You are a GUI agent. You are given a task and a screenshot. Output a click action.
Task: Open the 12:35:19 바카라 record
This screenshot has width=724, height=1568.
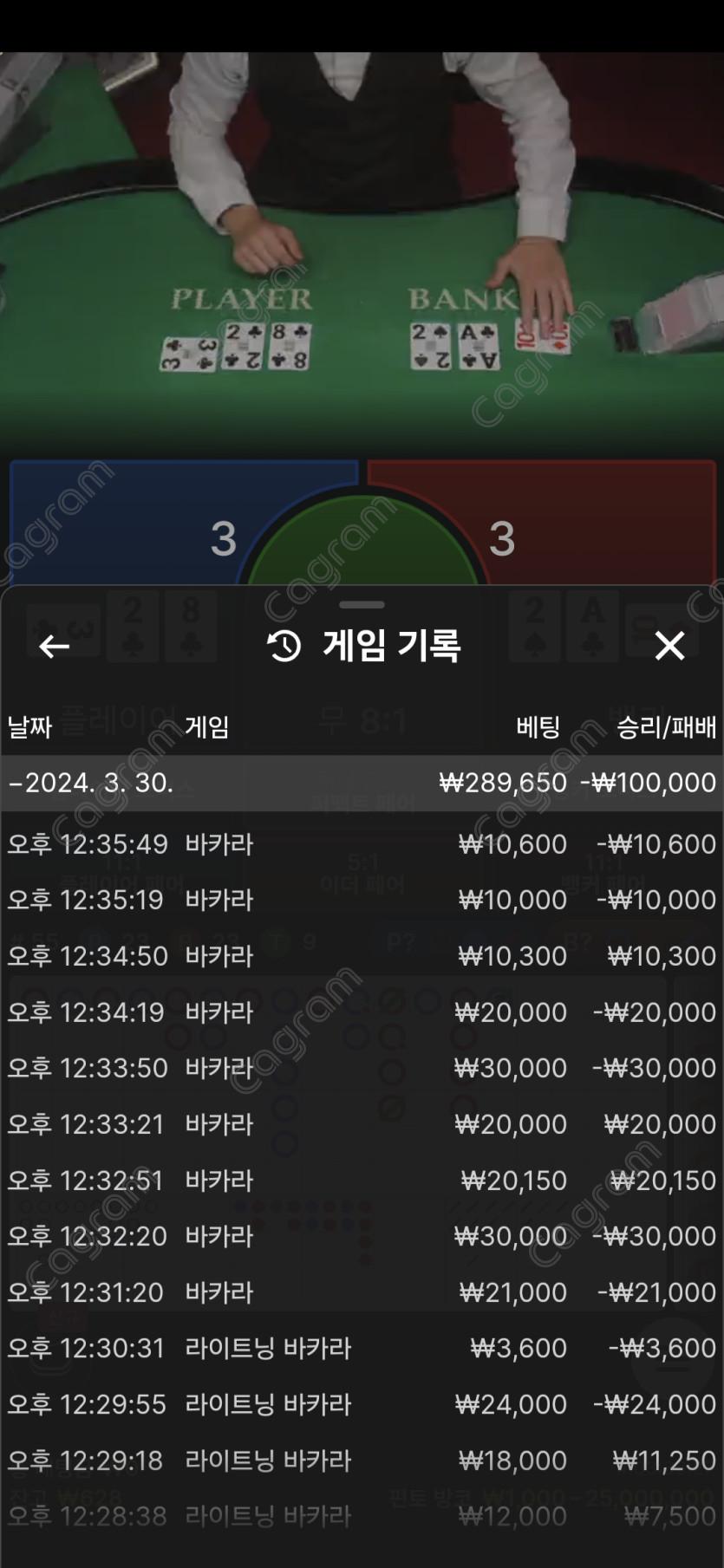[x=362, y=900]
